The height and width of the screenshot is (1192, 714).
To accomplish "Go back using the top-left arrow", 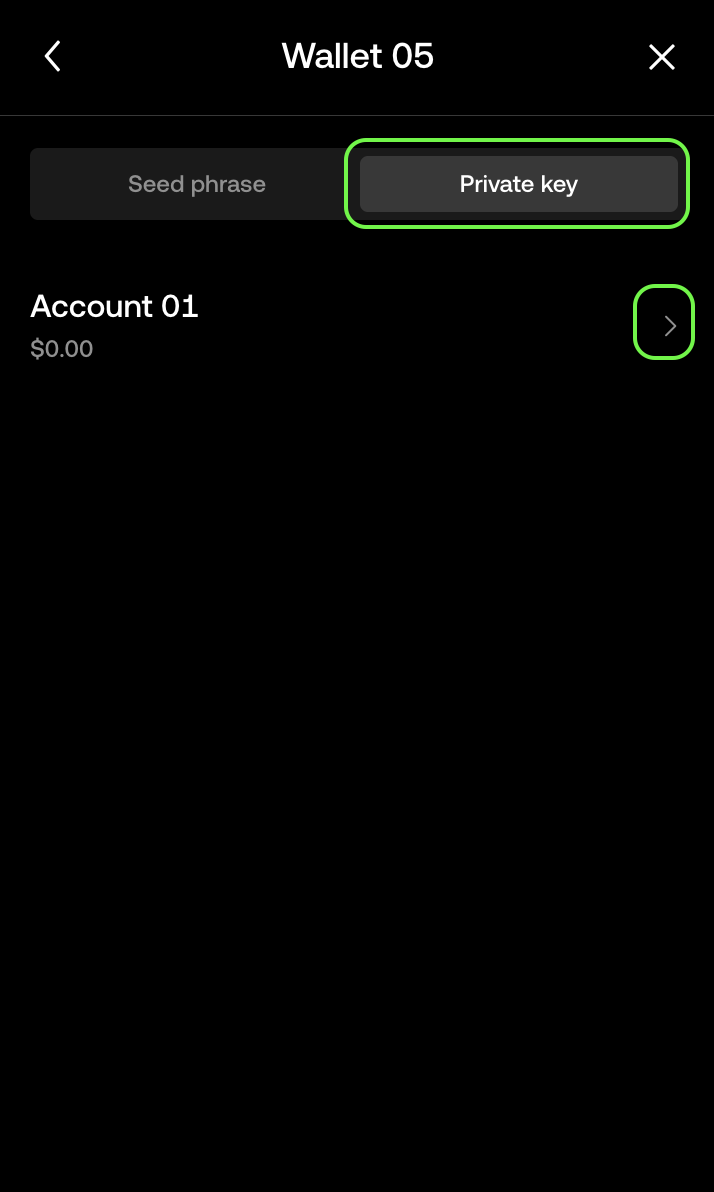I will [53, 57].
